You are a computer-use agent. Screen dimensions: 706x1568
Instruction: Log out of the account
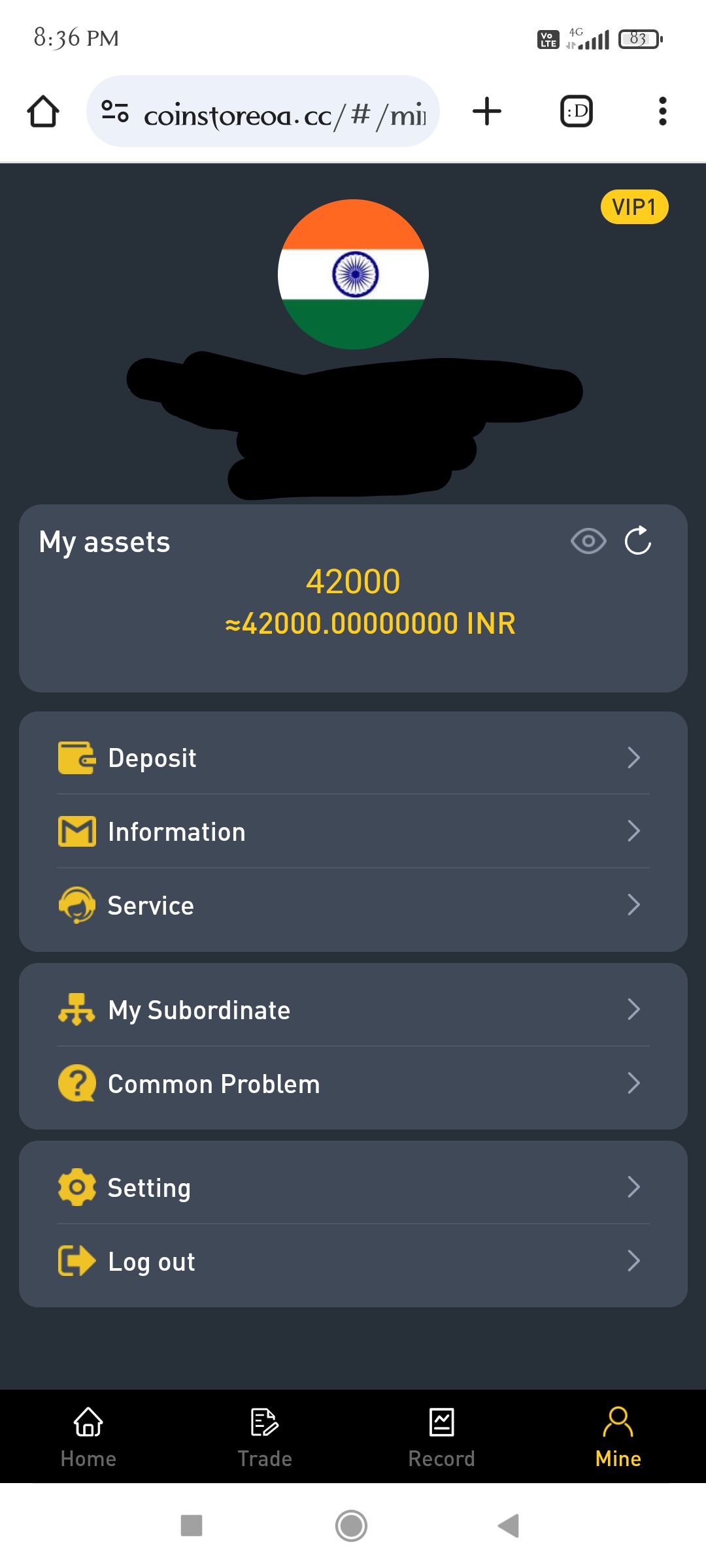[353, 1262]
